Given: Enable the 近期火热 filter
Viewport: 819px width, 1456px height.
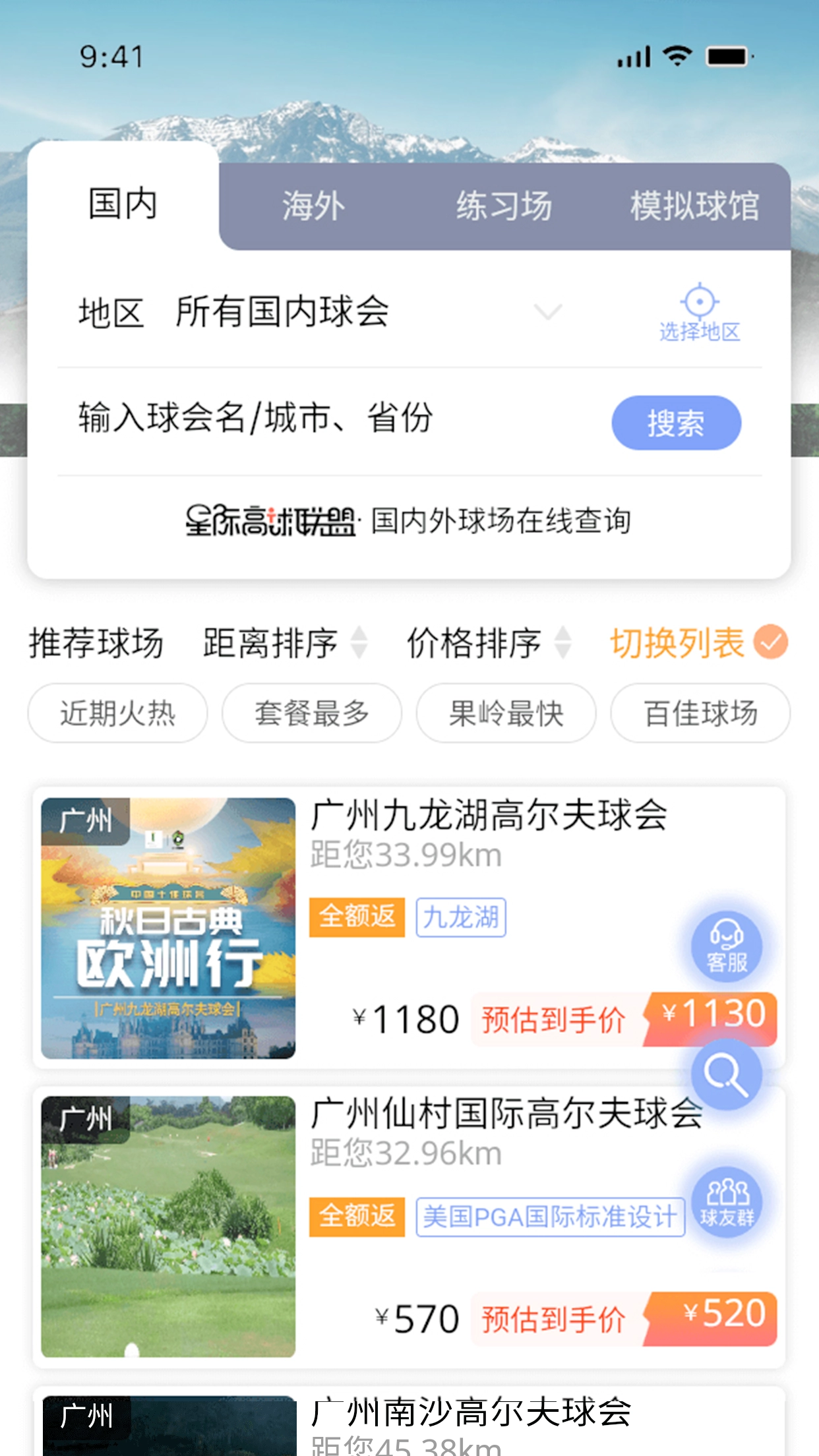Looking at the screenshot, I should (x=117, y=713).
